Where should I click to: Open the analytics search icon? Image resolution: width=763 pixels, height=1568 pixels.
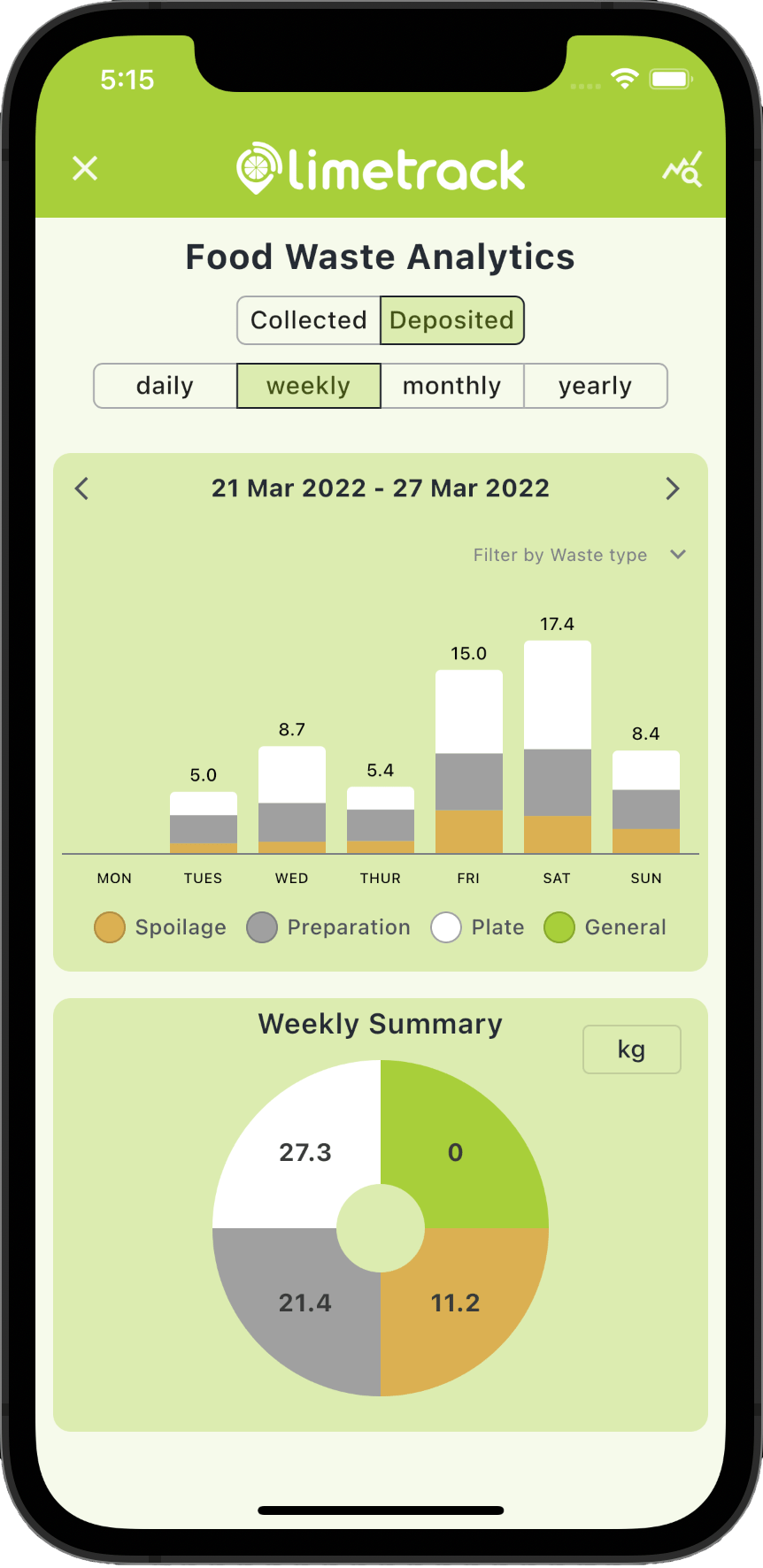[682, 169]
